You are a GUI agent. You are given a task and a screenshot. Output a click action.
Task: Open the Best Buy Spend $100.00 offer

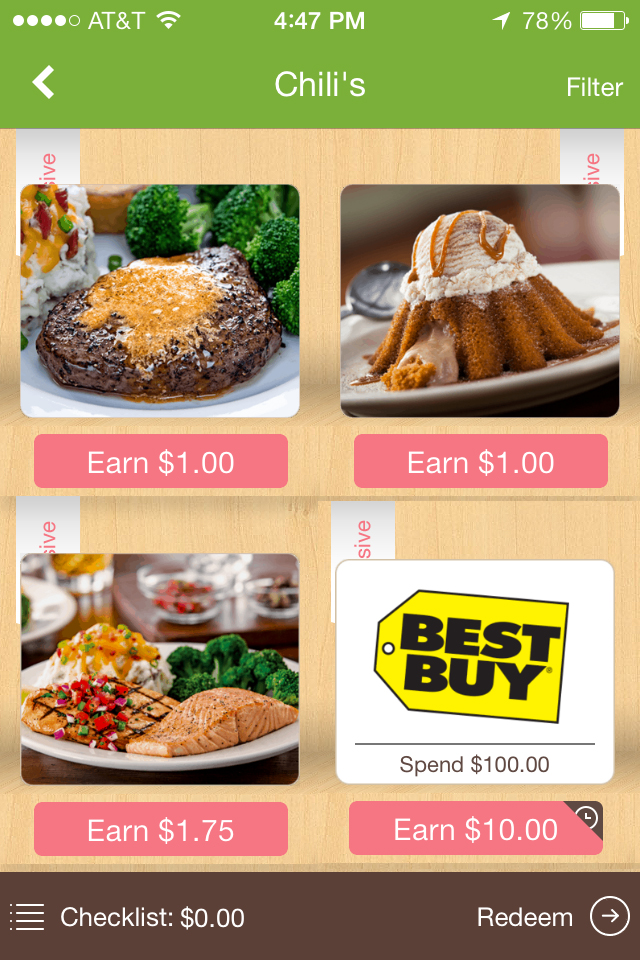pyautogui.click(x=475, y=671)
